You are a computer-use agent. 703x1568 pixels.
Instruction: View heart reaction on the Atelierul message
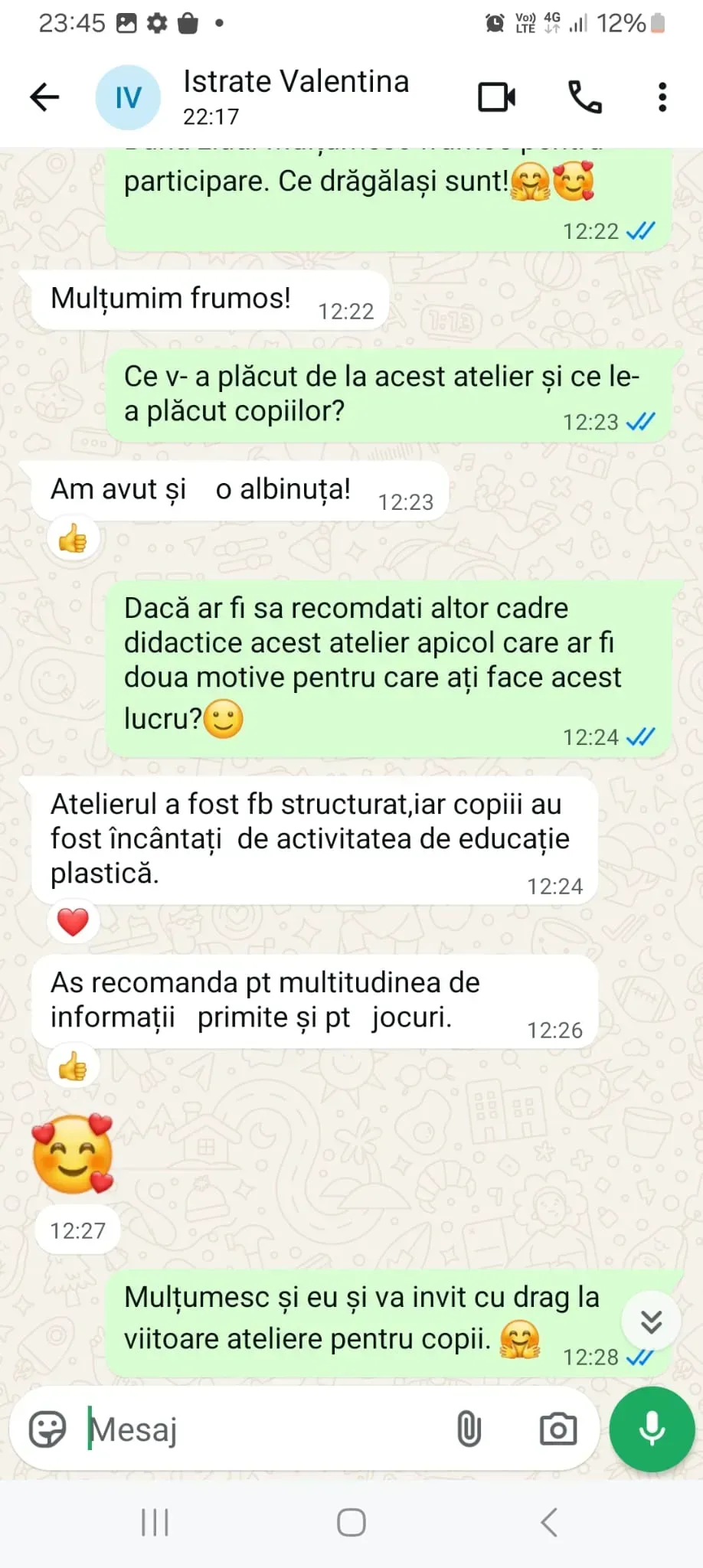click(74, 922)
